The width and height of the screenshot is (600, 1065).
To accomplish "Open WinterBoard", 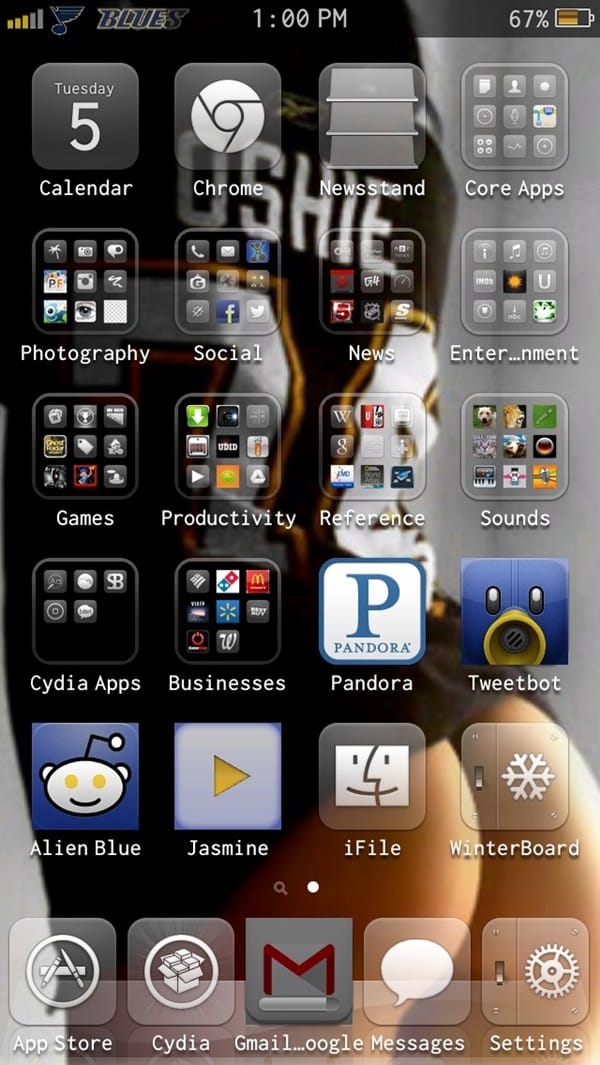I will click(x=514, y=777).
